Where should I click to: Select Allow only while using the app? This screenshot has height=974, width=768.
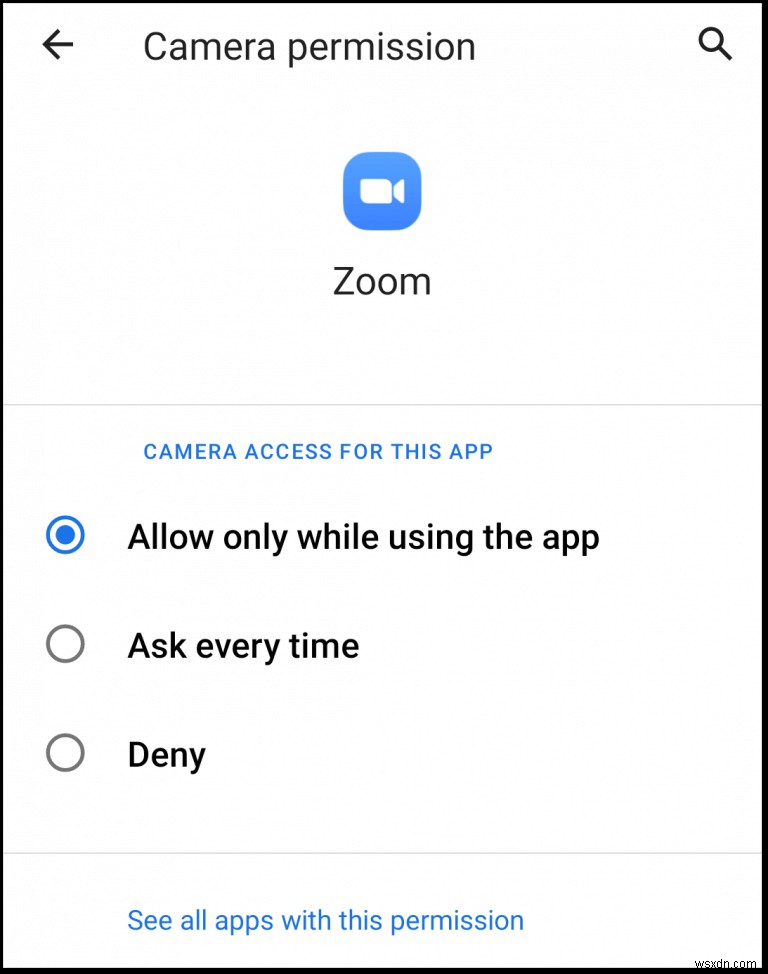(66, 537)
